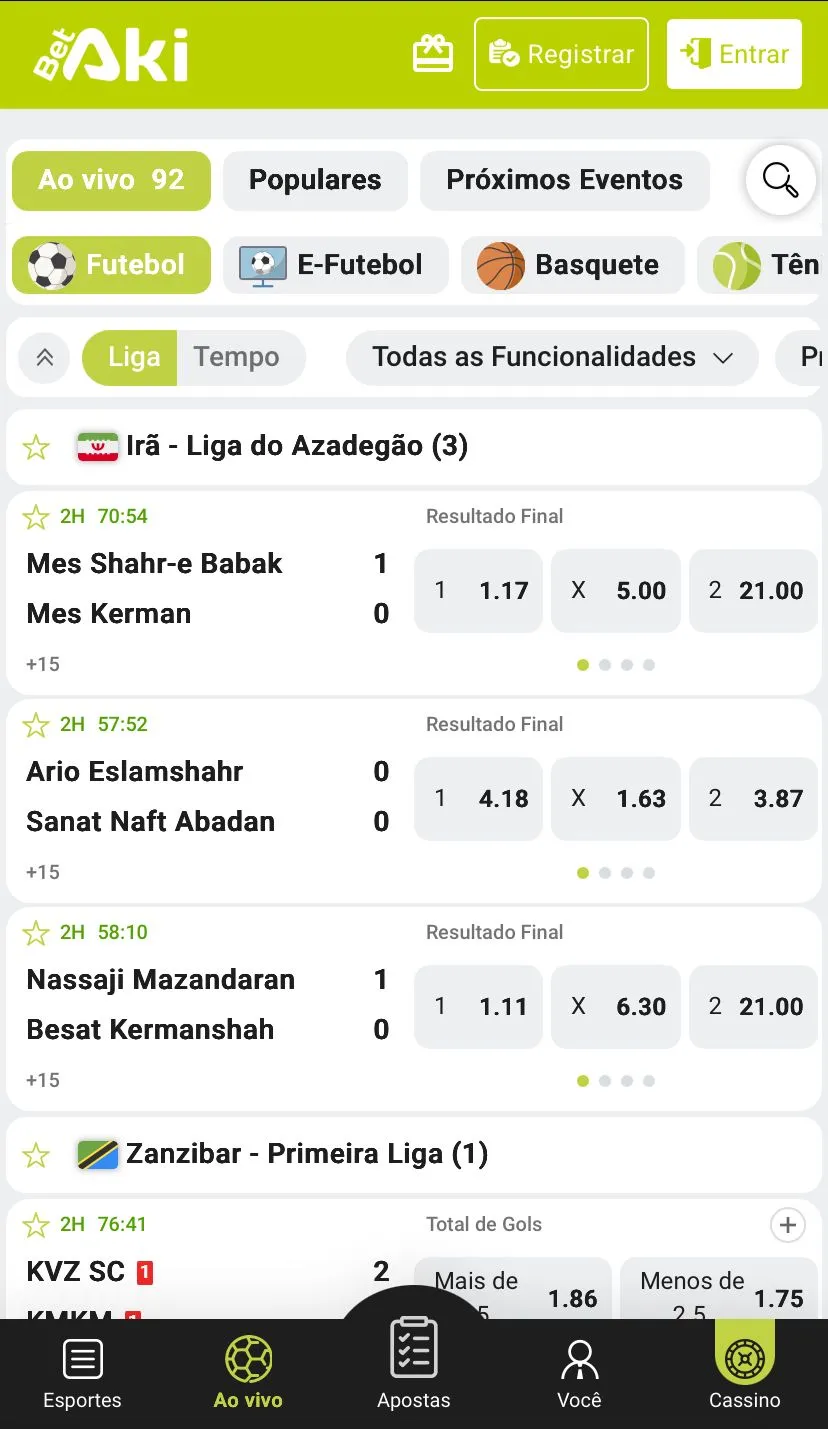This screenshot has width=828, height=1429.
Task: Collapse the filter bar with double chevron
Action: (x=44, y=357)
